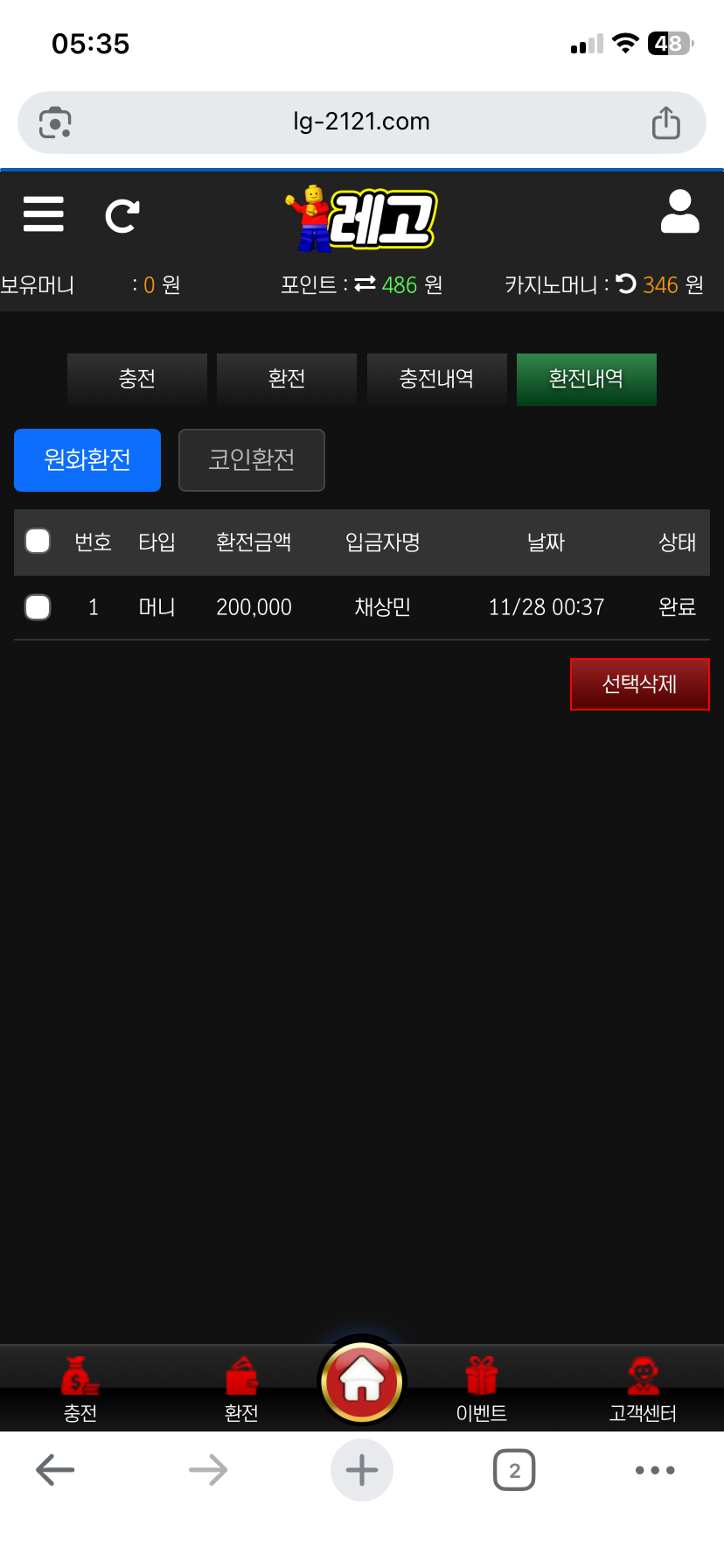Switch to the 환전 top tab
724x1568 pixels.
pyautogui.click(x=287, y=379)
